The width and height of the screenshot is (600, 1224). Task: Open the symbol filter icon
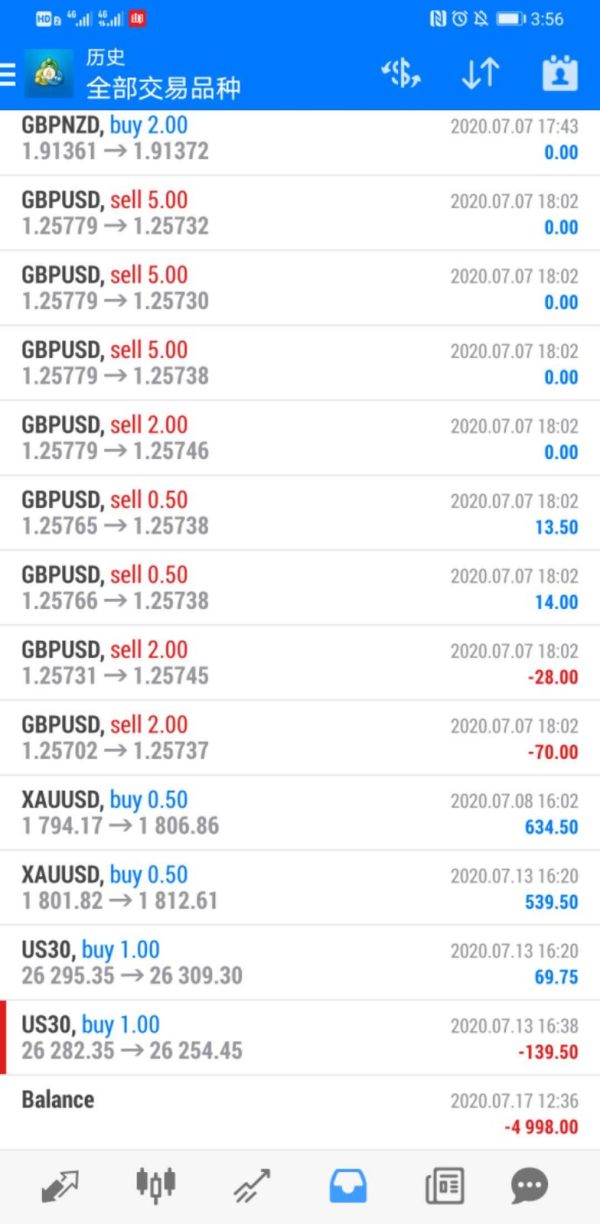401,75
